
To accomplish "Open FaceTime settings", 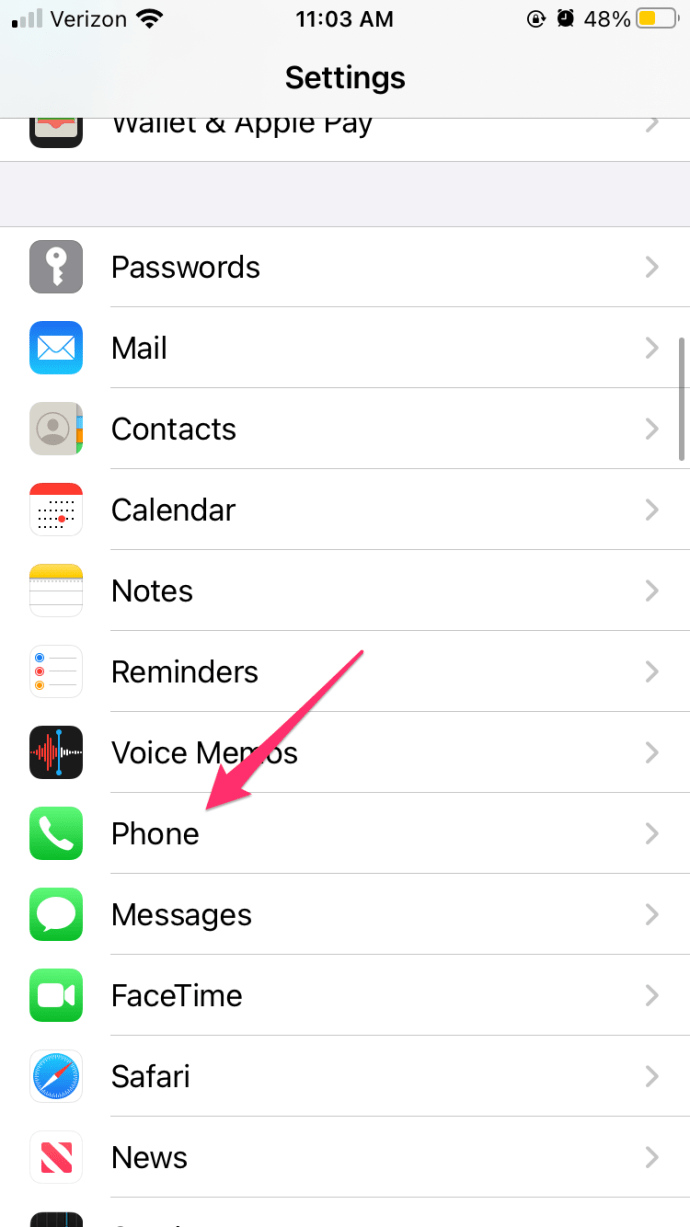I will coord(345,996).
